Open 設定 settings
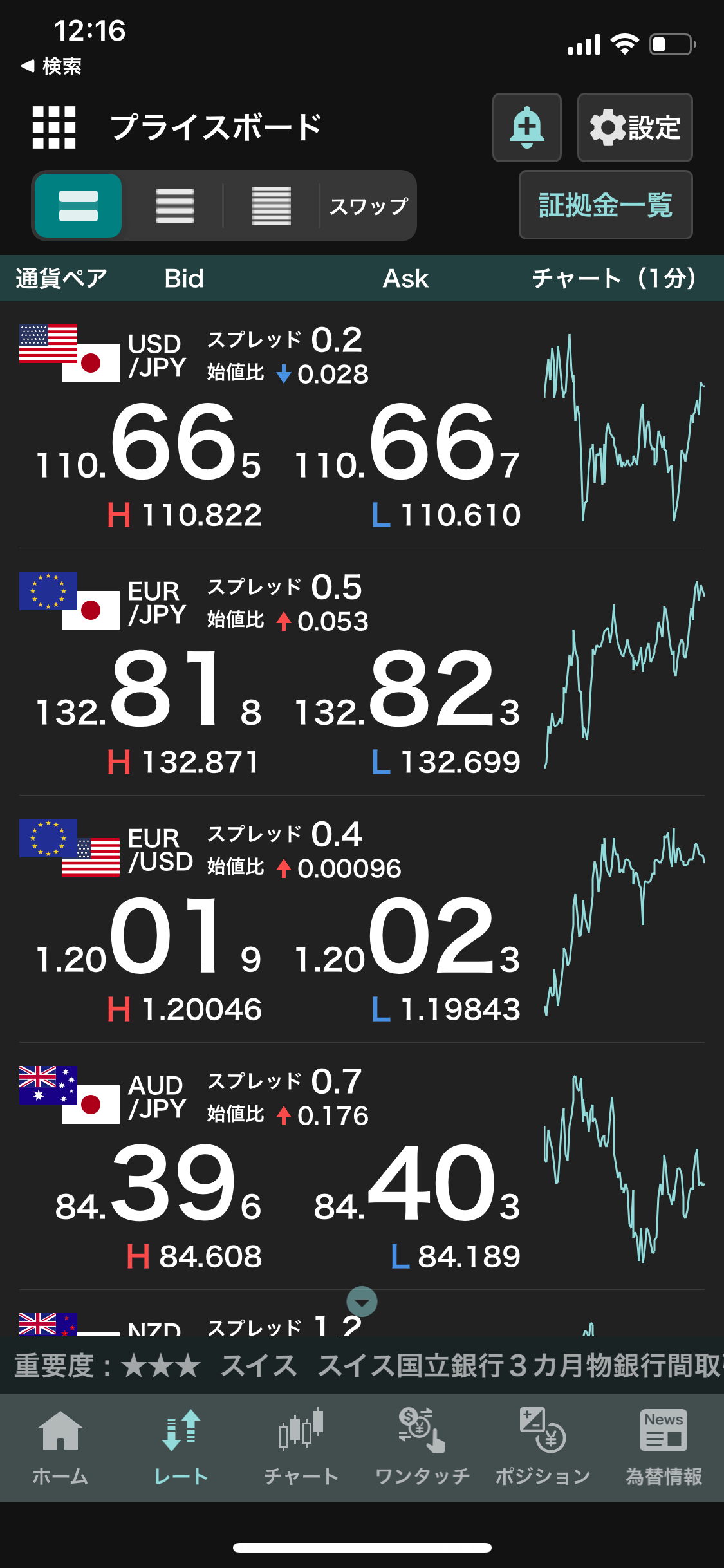 [635, 127]
